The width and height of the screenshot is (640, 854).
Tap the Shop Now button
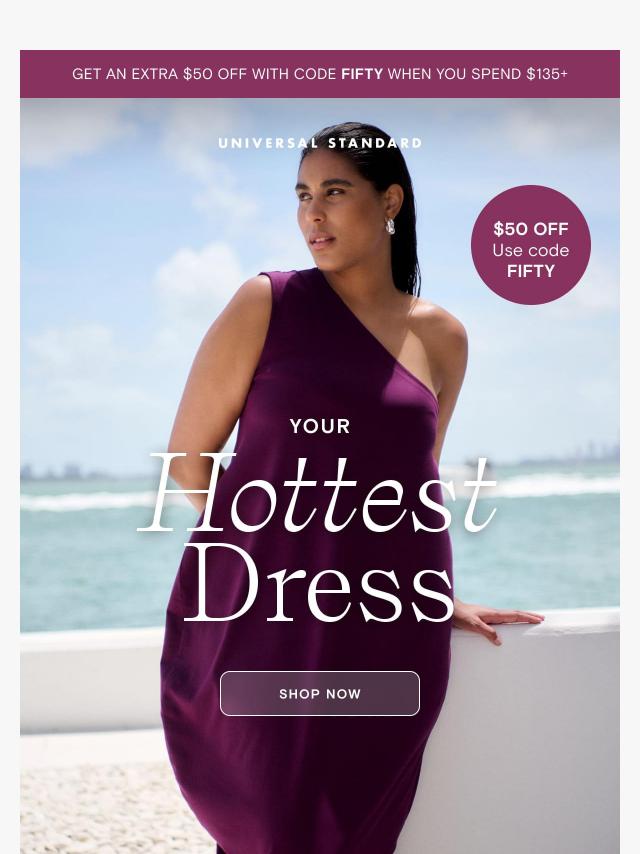(320, 693)
